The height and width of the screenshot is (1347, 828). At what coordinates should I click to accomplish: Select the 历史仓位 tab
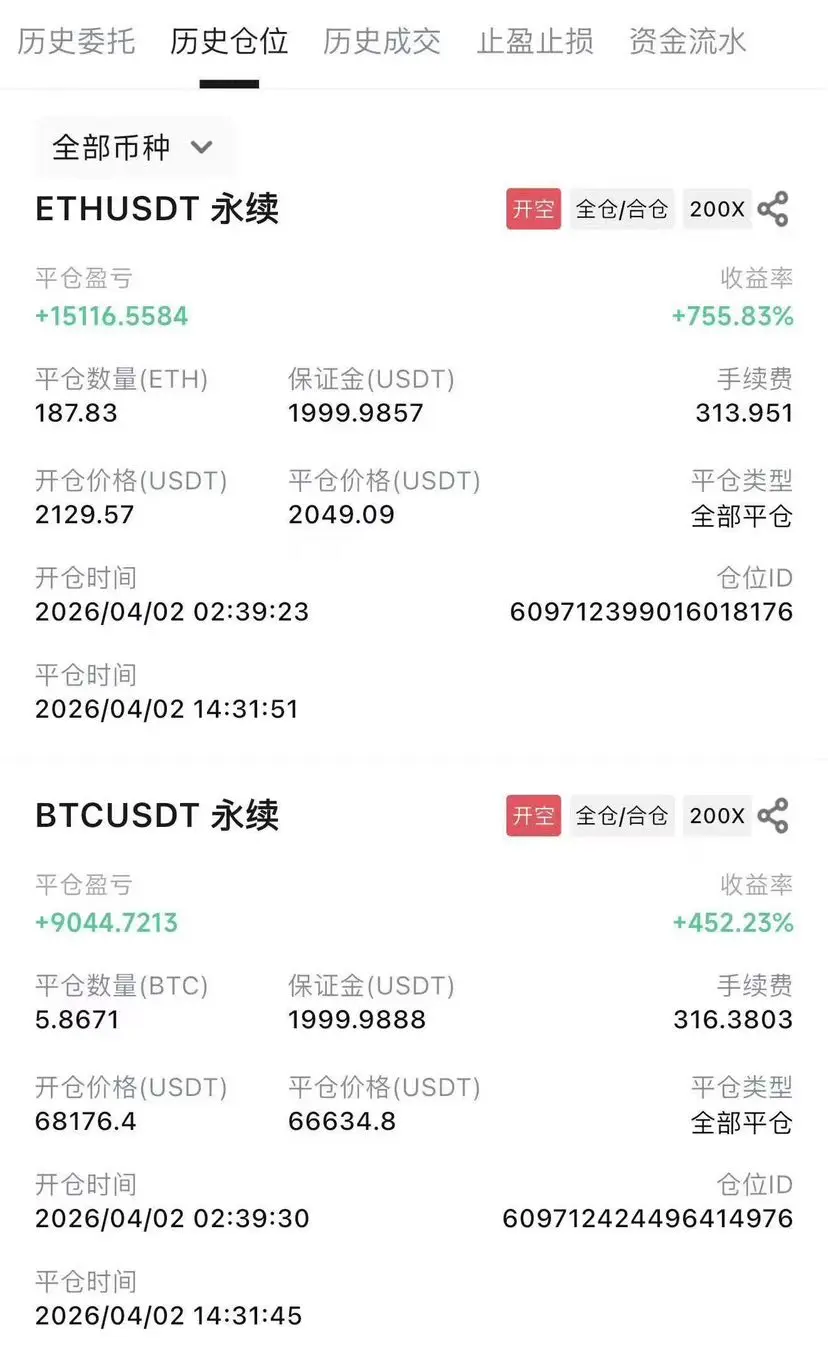[229, 42]
